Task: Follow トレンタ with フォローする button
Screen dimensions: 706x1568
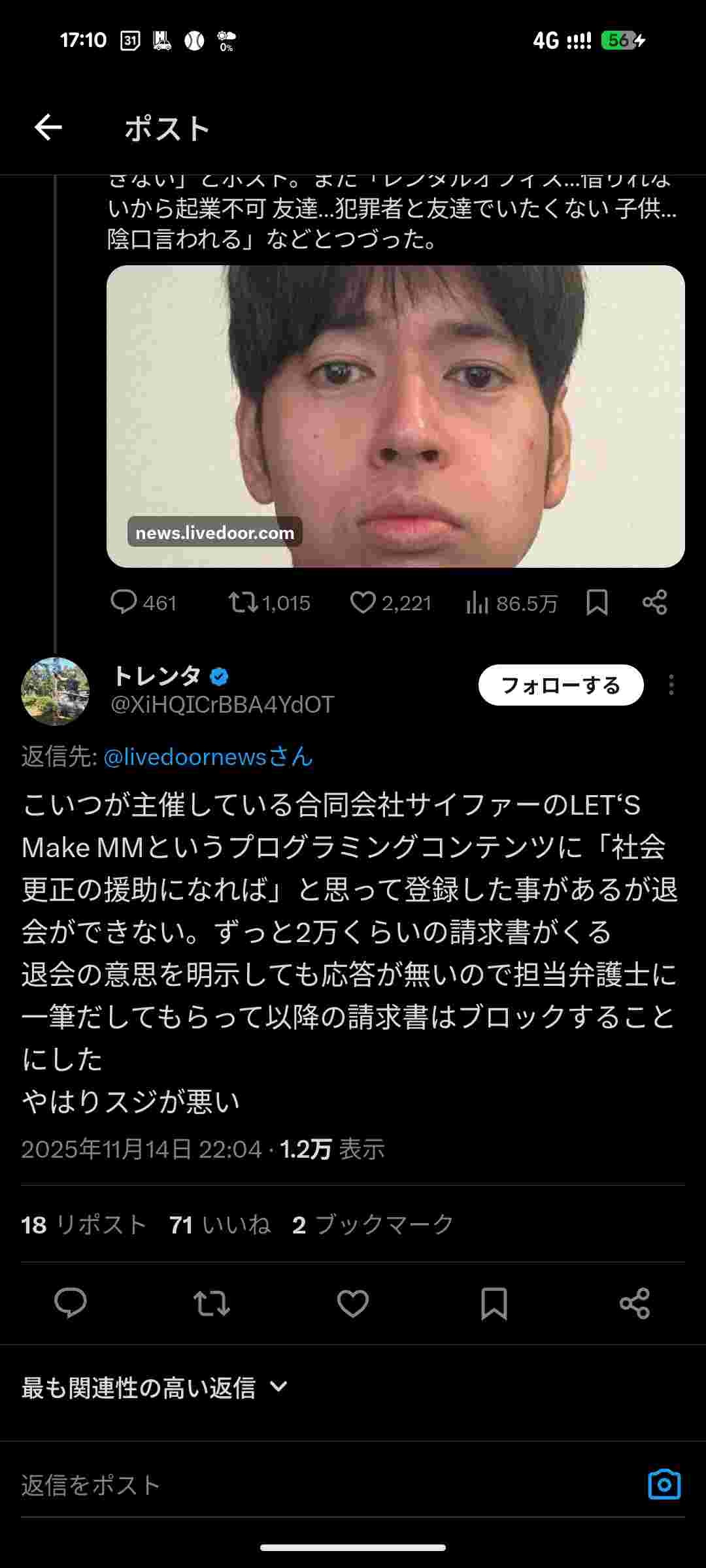Action: (560, 685)
